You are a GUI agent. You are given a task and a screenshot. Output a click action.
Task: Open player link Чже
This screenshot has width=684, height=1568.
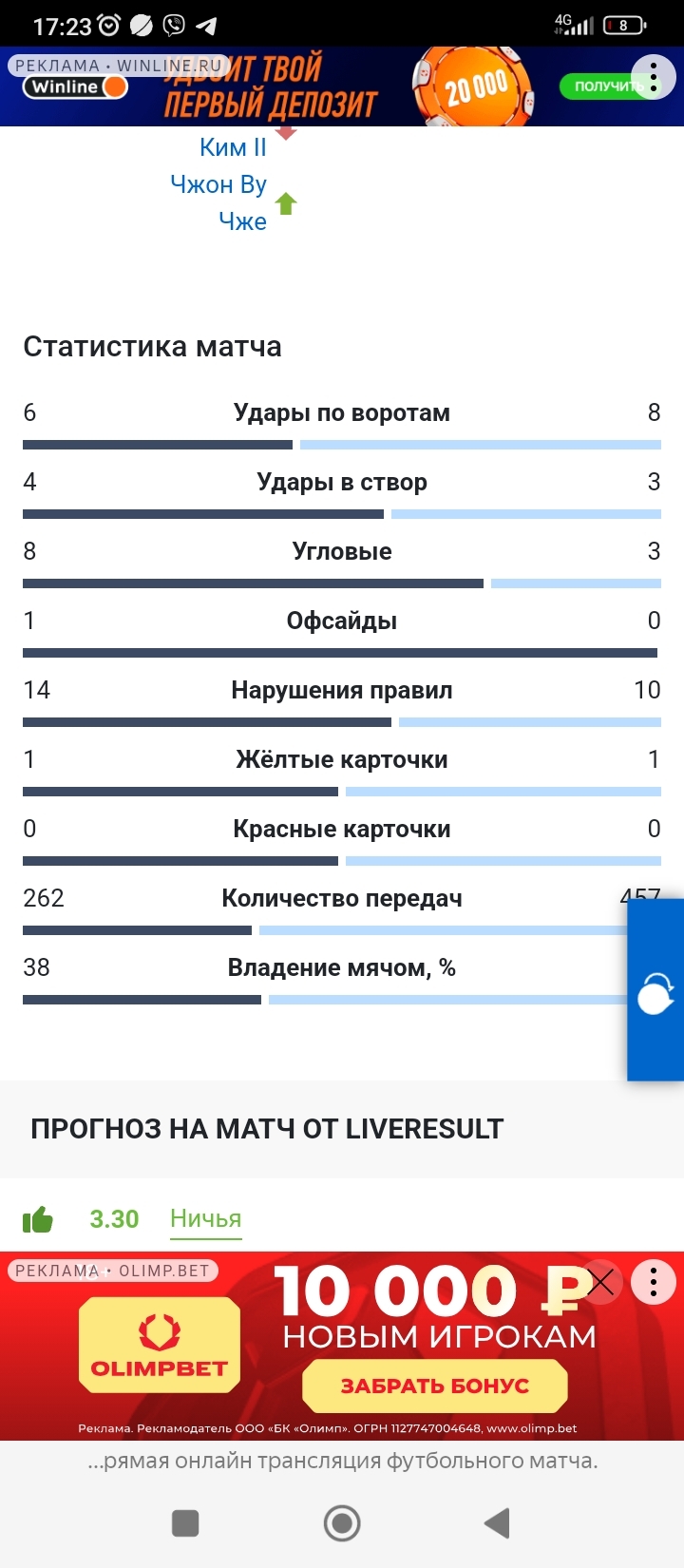(x=243, y=221)
